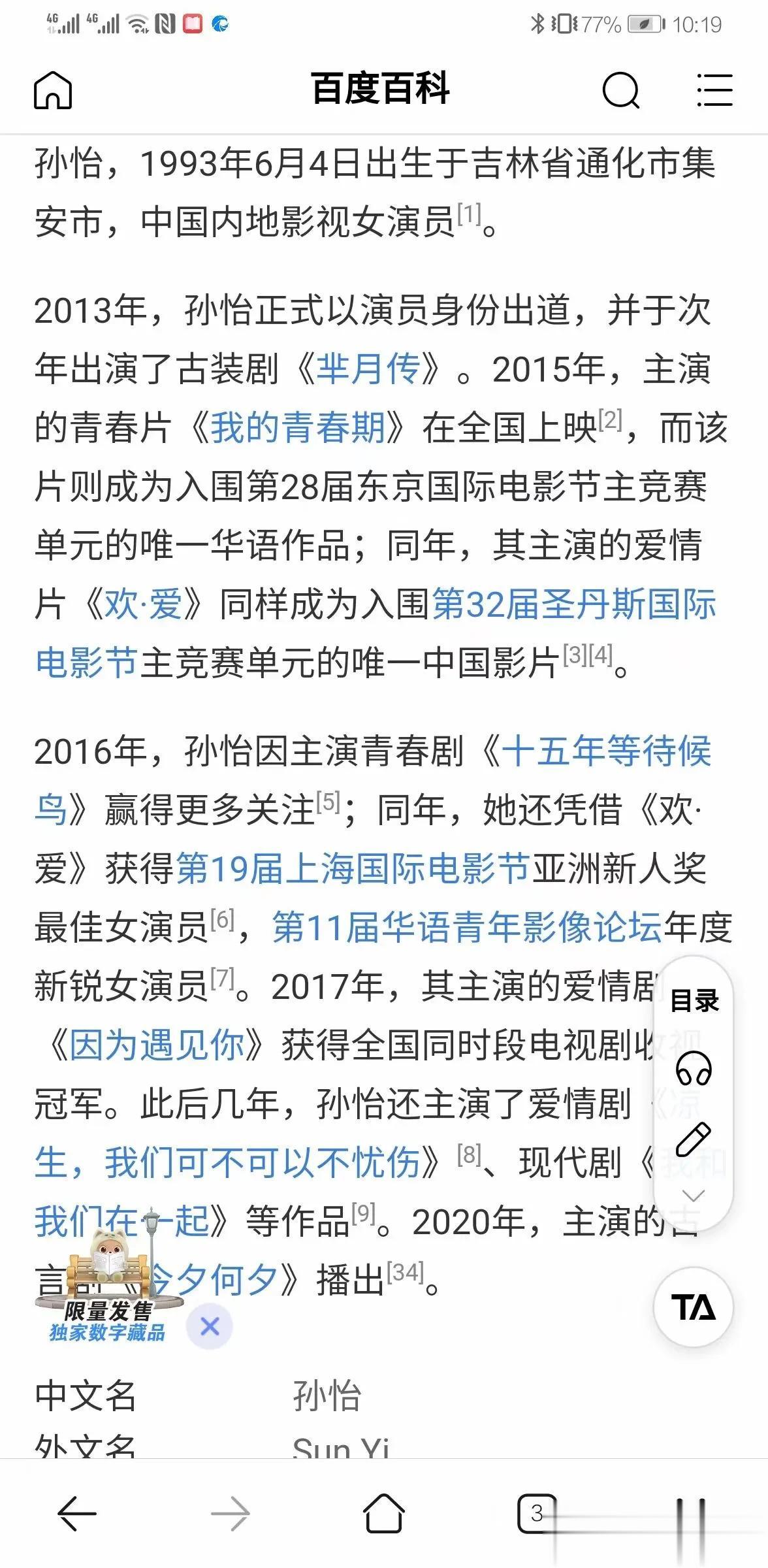This screenshot has width=768, height=1568.
Task: Follow the 欢·爱 film link
Action: click(x=144, y=604)
